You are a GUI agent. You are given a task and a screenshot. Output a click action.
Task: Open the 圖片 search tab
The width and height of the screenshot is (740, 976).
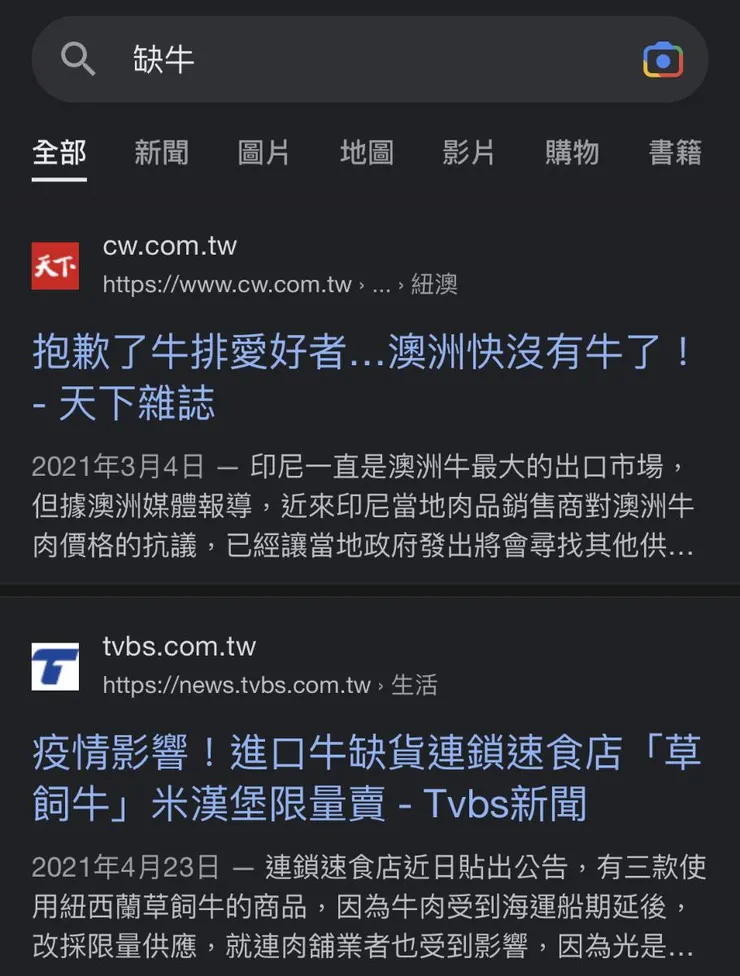[x=263, y=152]
